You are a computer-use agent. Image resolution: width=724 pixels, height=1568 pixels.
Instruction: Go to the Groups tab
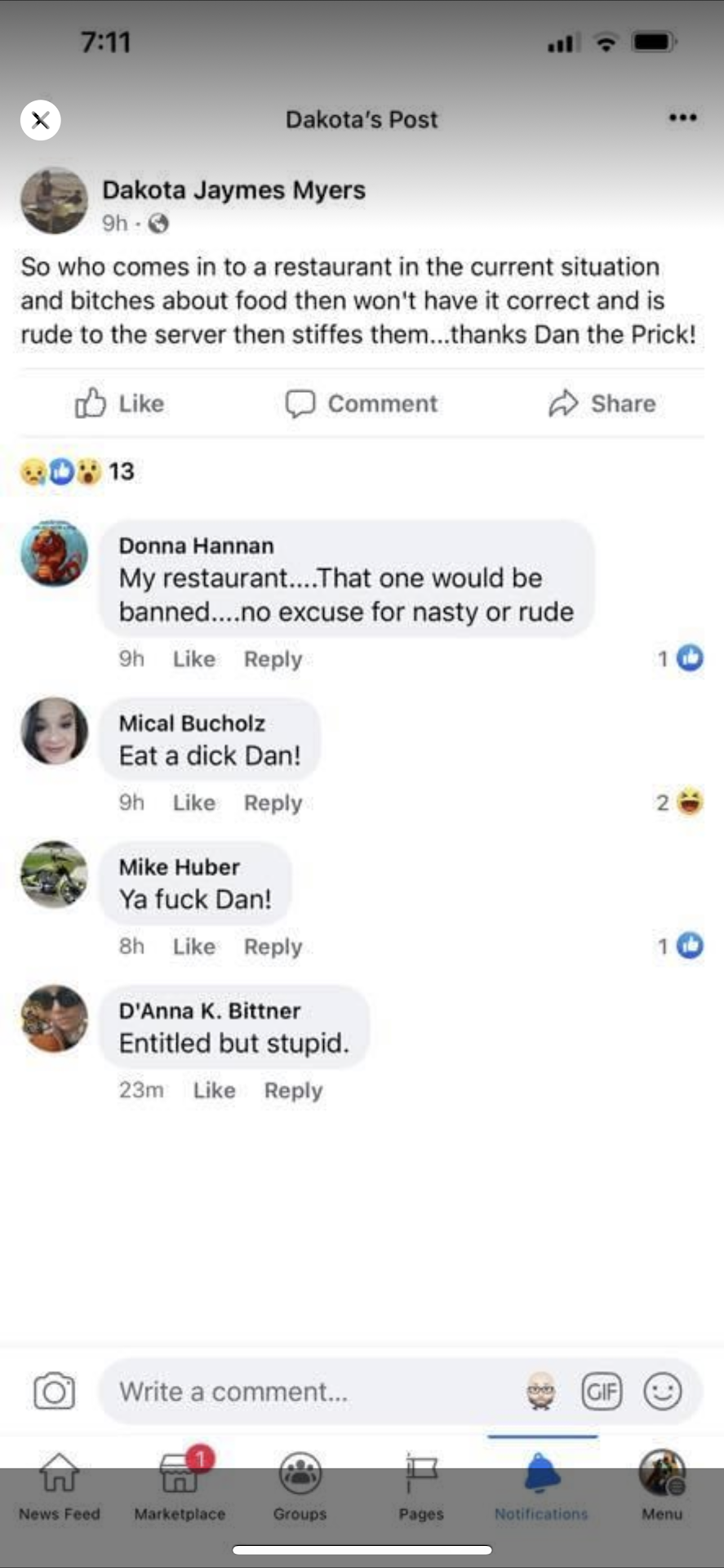coord(300,1486)
